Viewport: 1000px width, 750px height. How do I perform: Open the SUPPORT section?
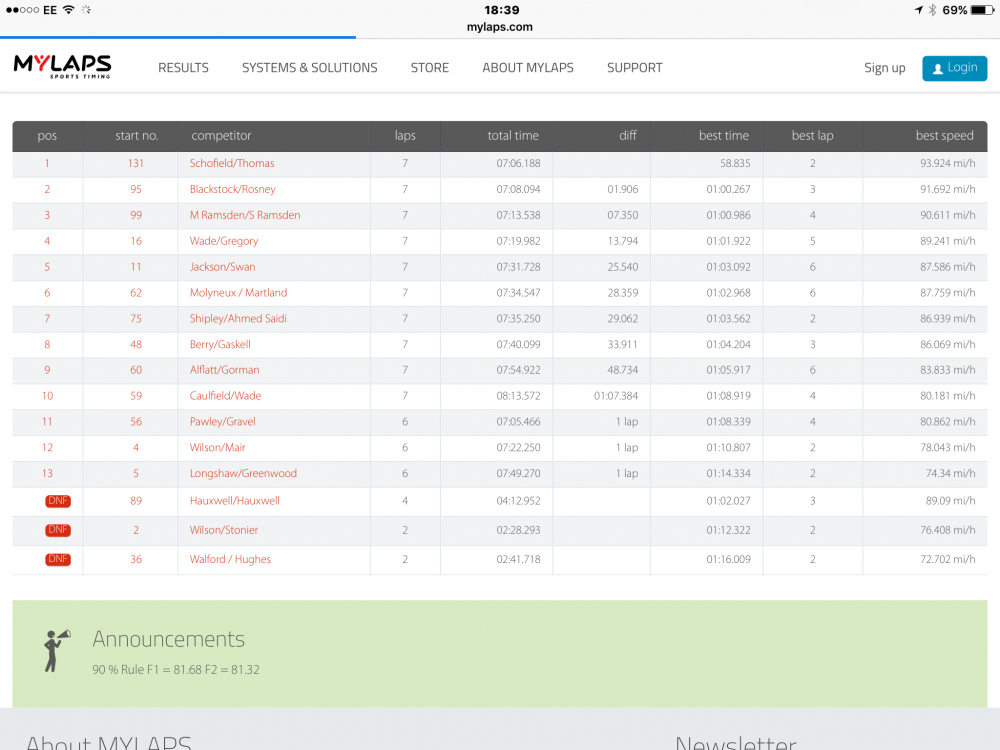coord(634,68)
